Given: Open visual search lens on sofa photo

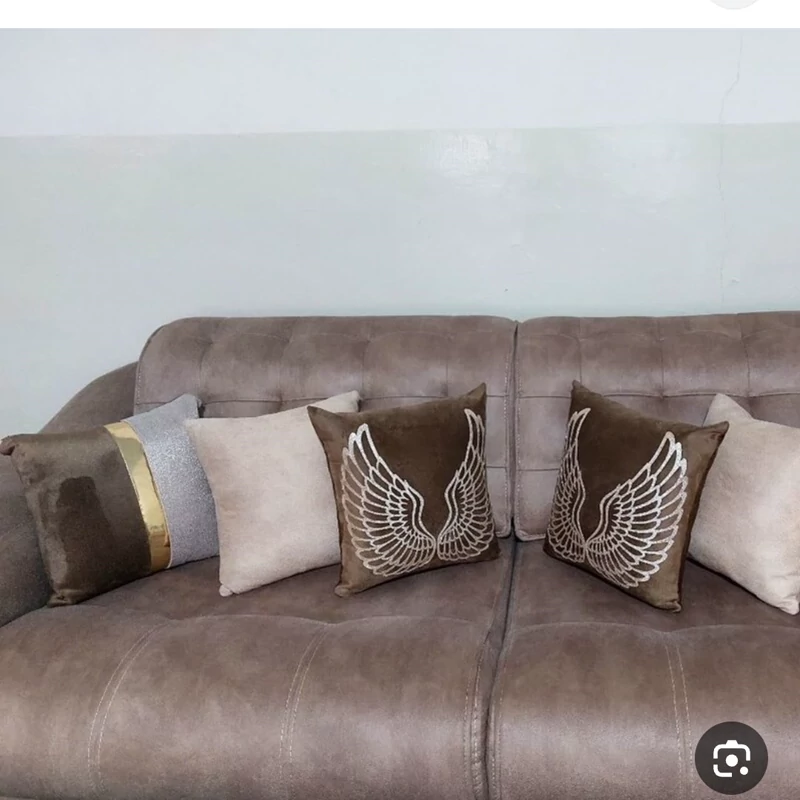Looking at the screenshot, I should coord(731,757).
